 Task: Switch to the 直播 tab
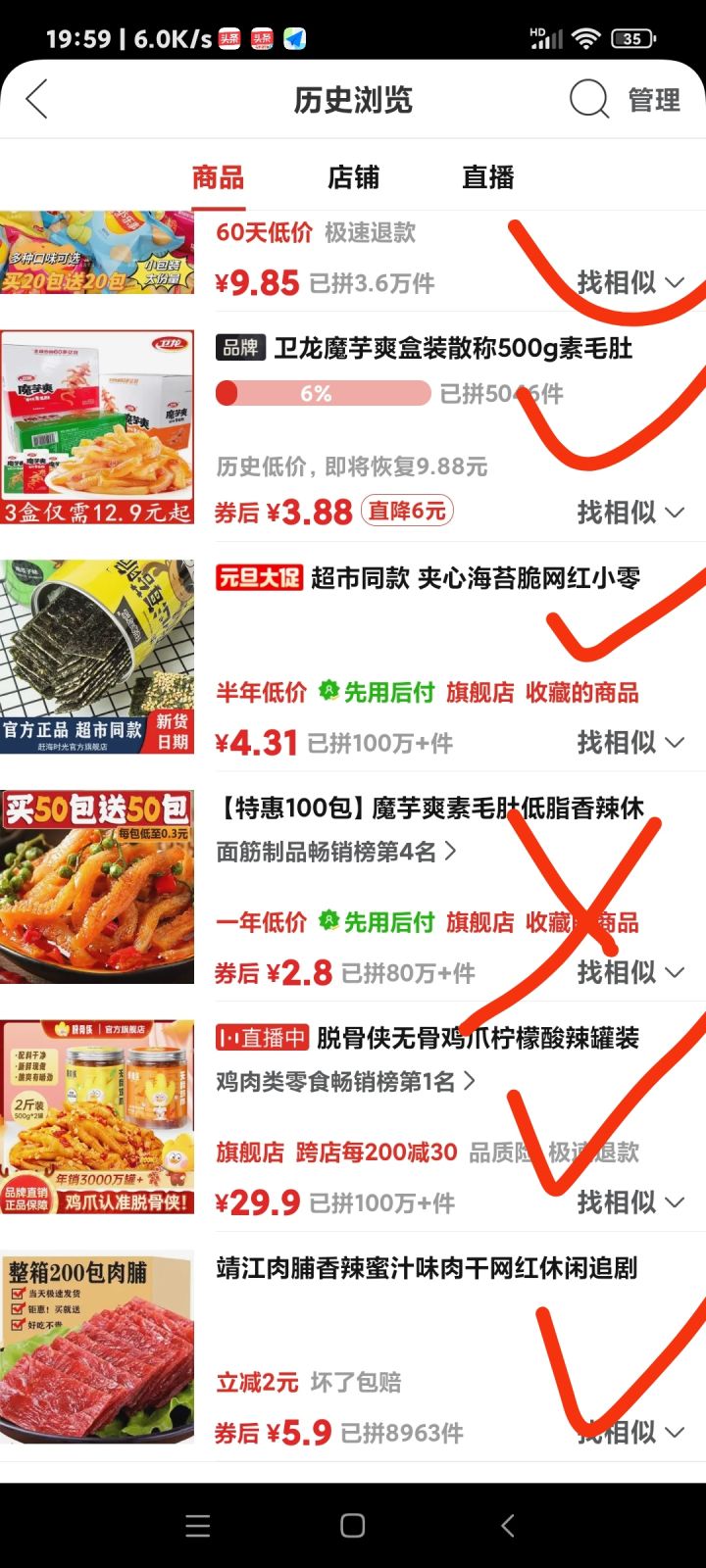pos(488,177)
